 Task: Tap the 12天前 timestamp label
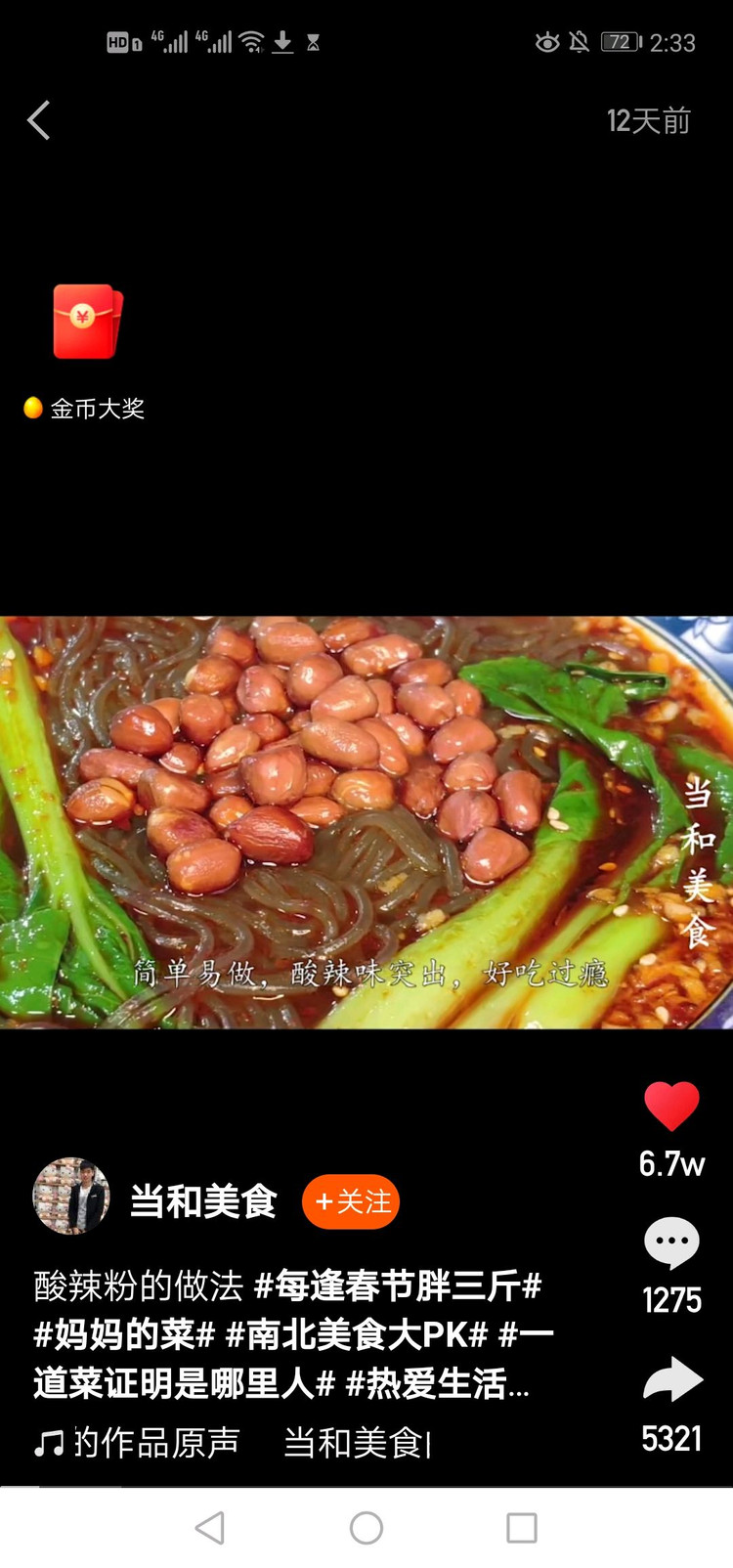coord(648,120)
